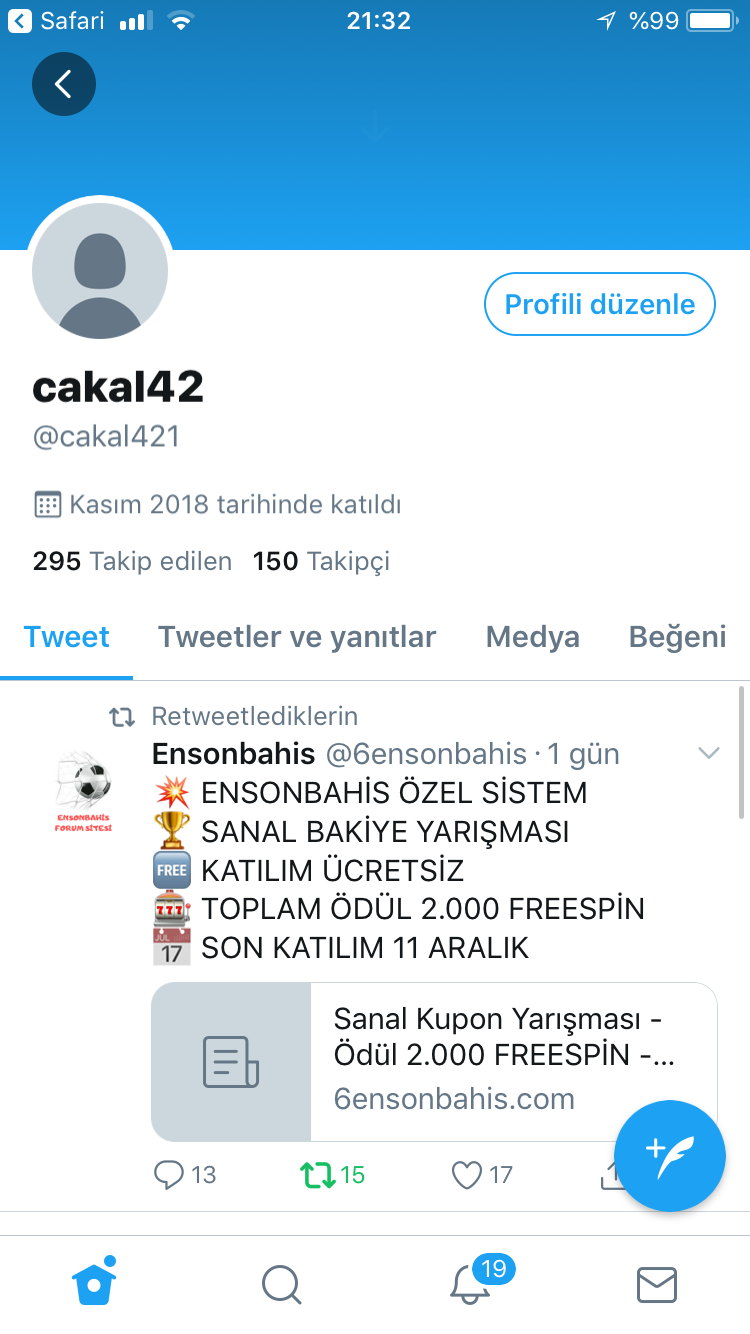Open the Sanal Kupon Yarışması link card

[x=434, y=1061]
